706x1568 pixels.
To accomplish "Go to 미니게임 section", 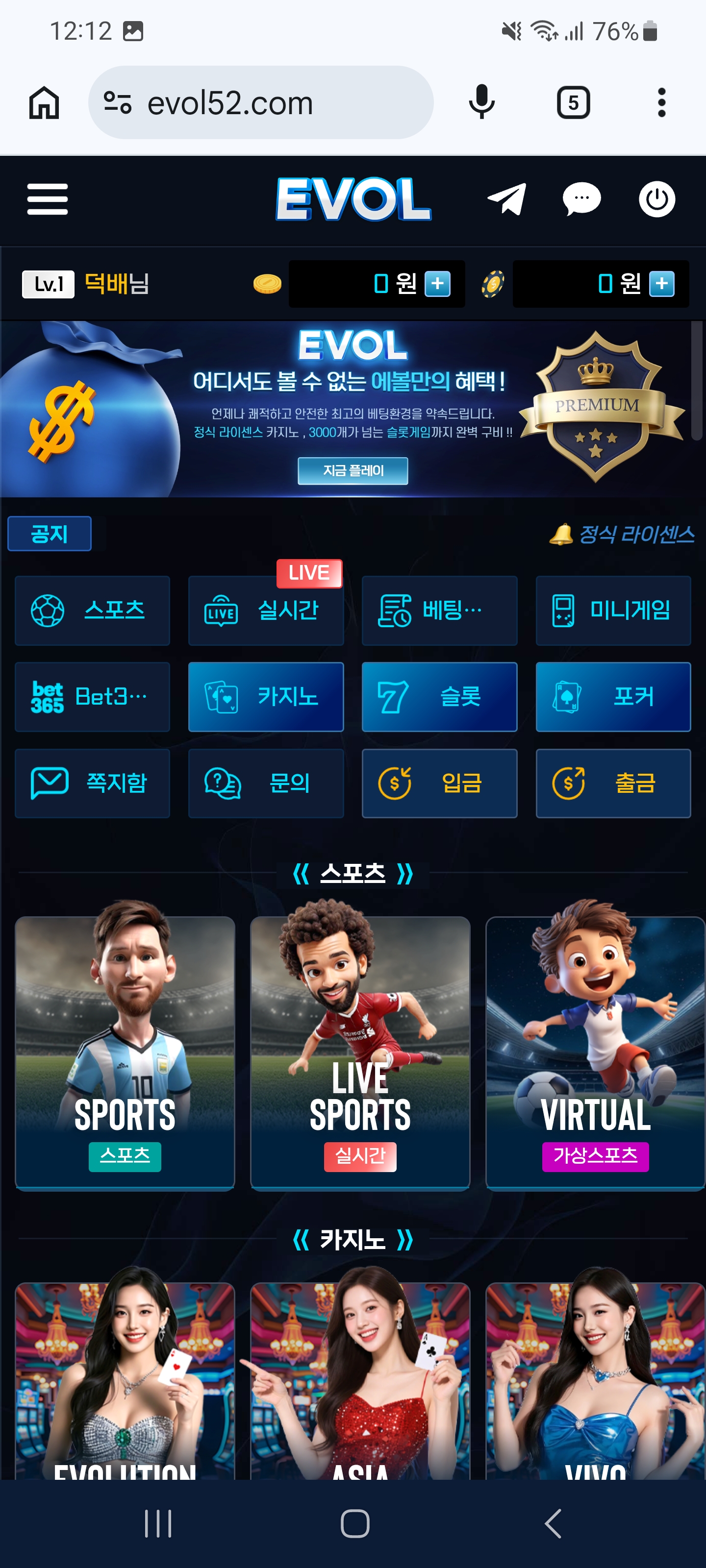I will pos(613,611).
